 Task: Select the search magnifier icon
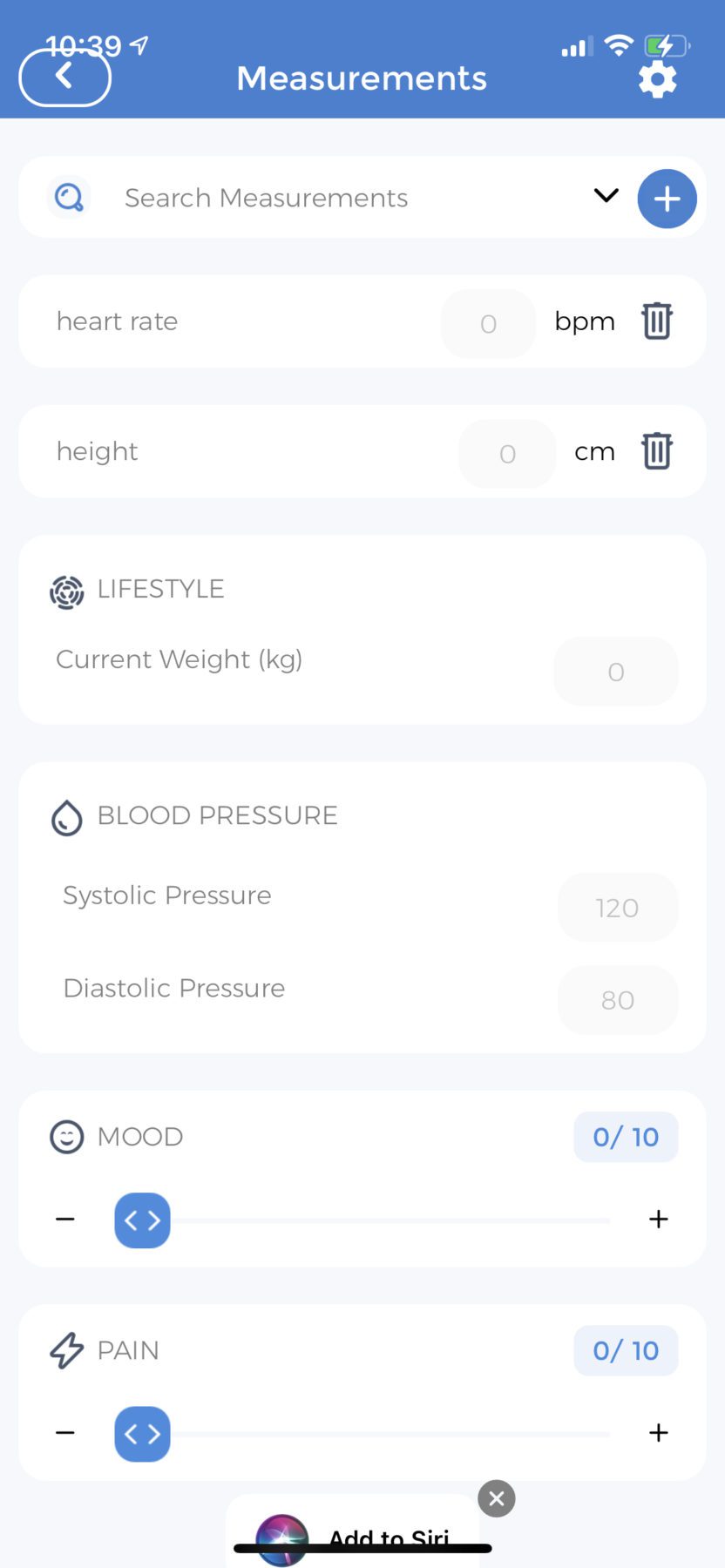click(69, 197)
